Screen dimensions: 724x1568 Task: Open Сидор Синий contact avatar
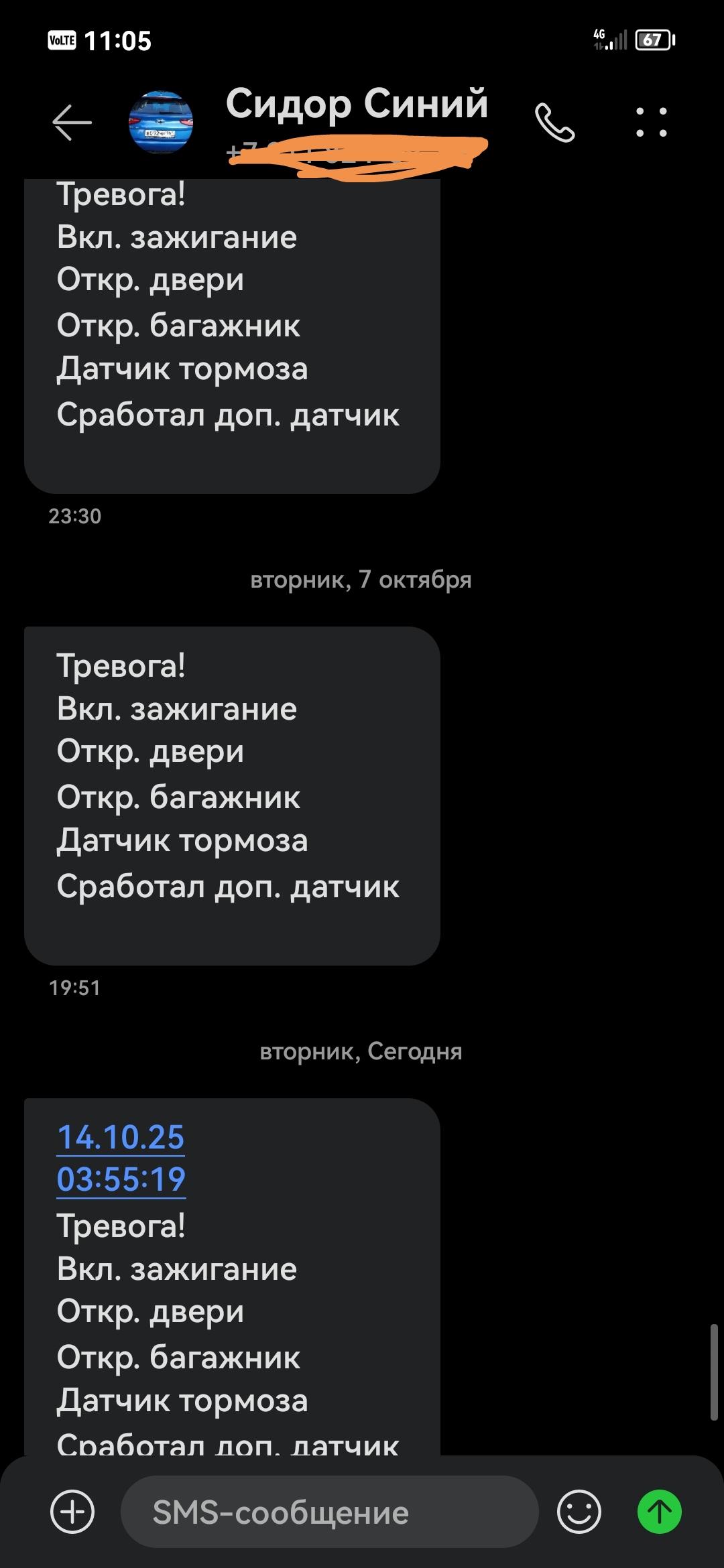(x=161, y=122)
